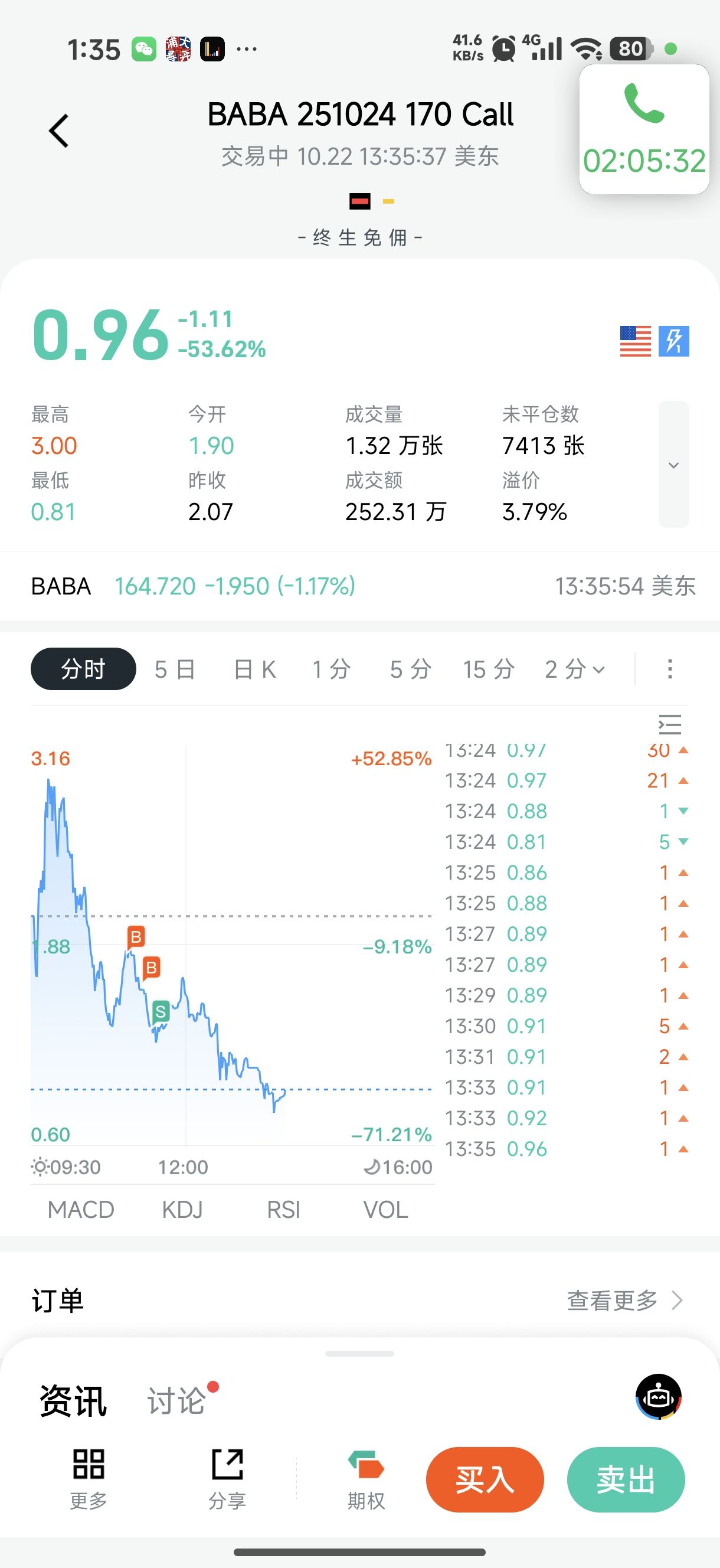720x1568 pixels.
Task: Return to the ongoing call overlay
Action: tap(644, 130)
